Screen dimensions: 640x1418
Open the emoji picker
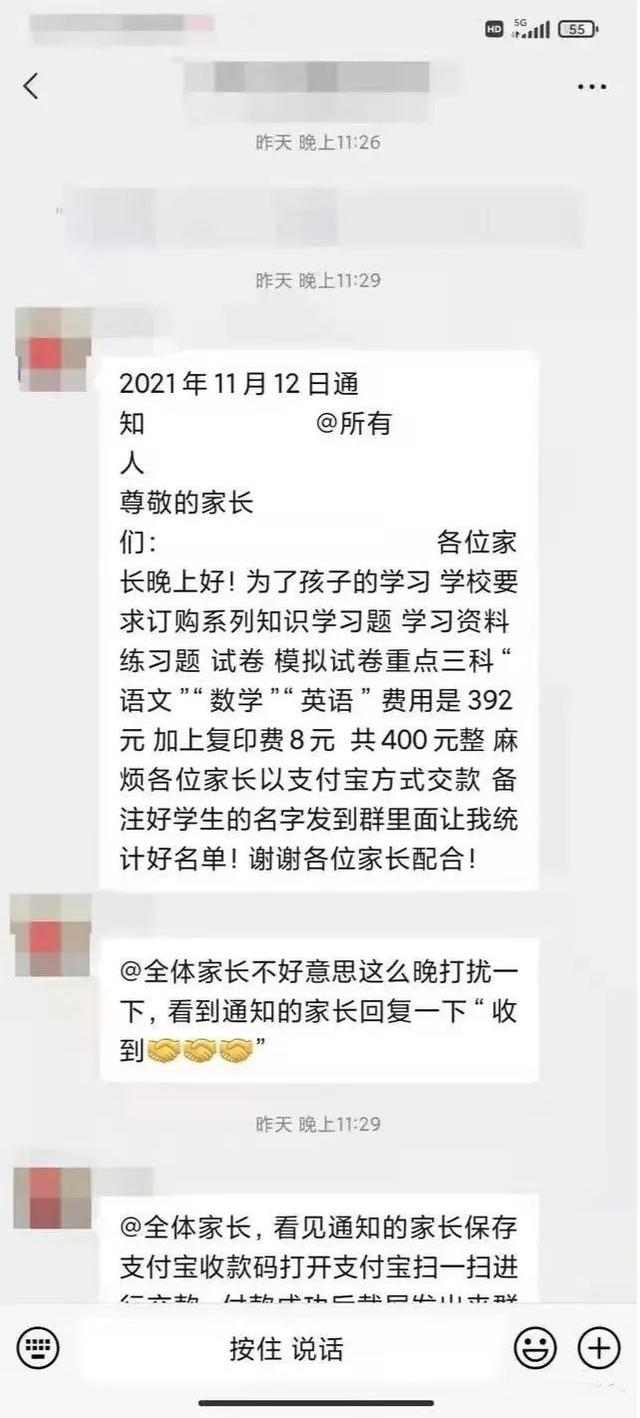(535, 1349)
